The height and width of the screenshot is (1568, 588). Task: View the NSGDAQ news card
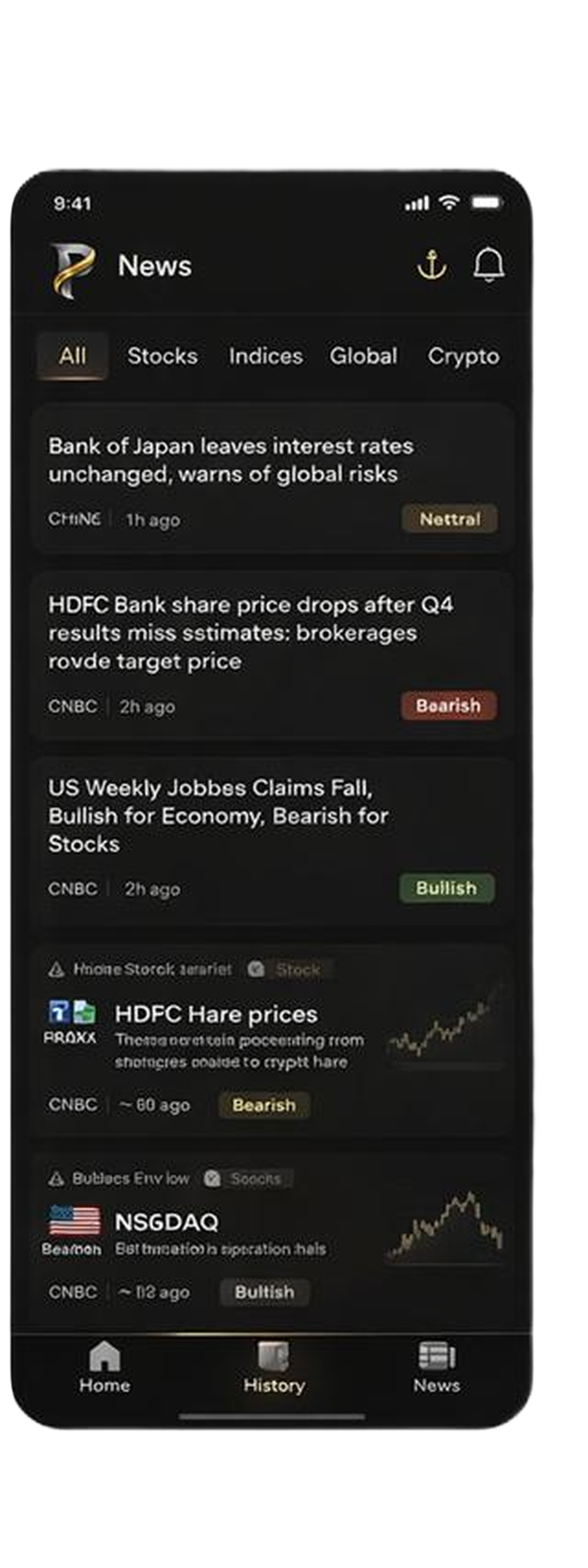tap(167, 1222)
